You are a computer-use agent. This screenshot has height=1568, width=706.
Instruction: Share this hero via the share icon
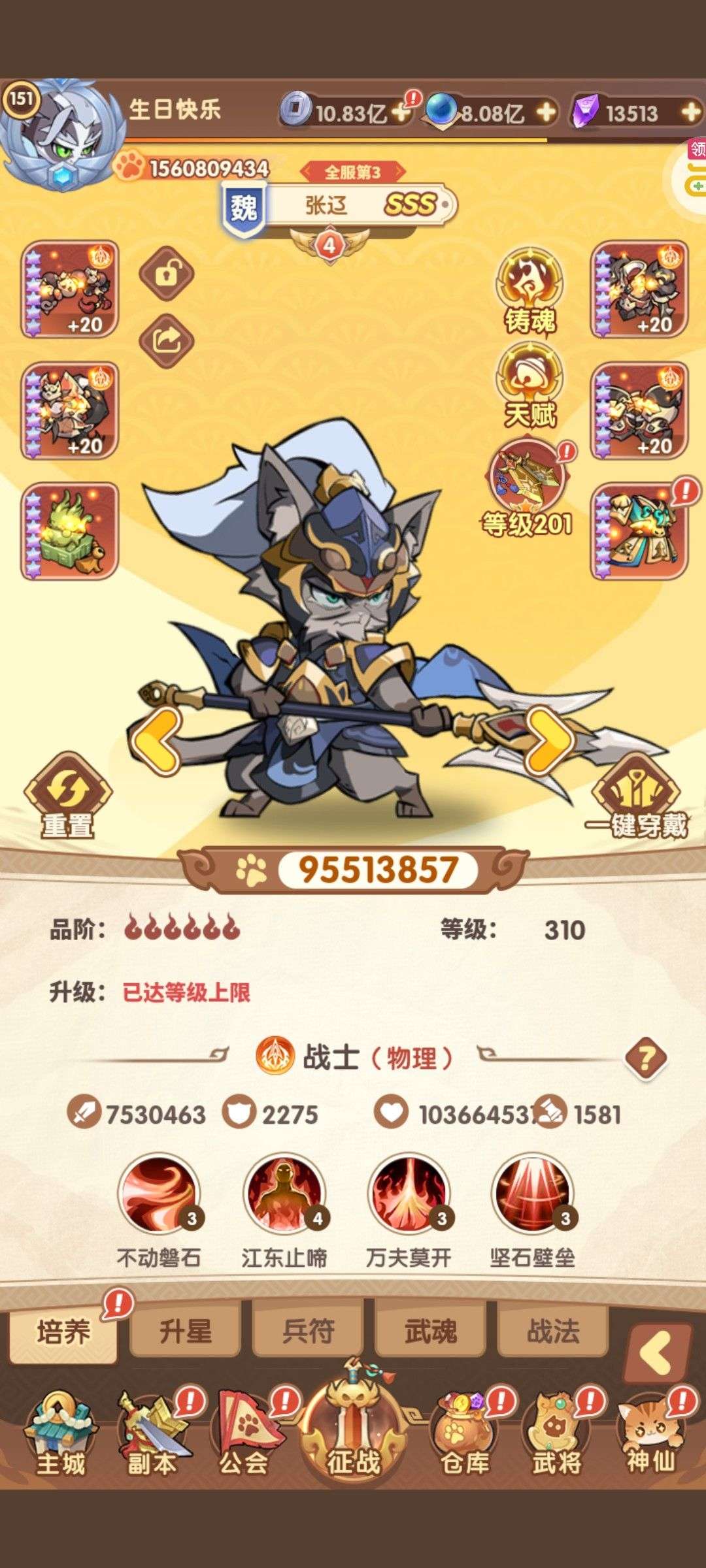click(x=167, y=340)
